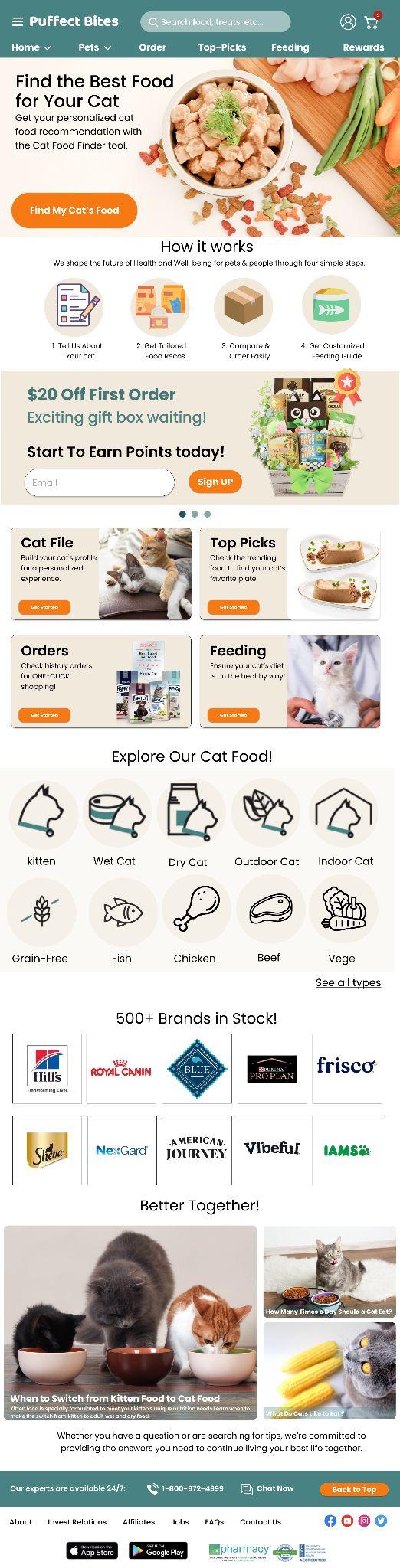Select the Wet Cat food category

point(116,823)
